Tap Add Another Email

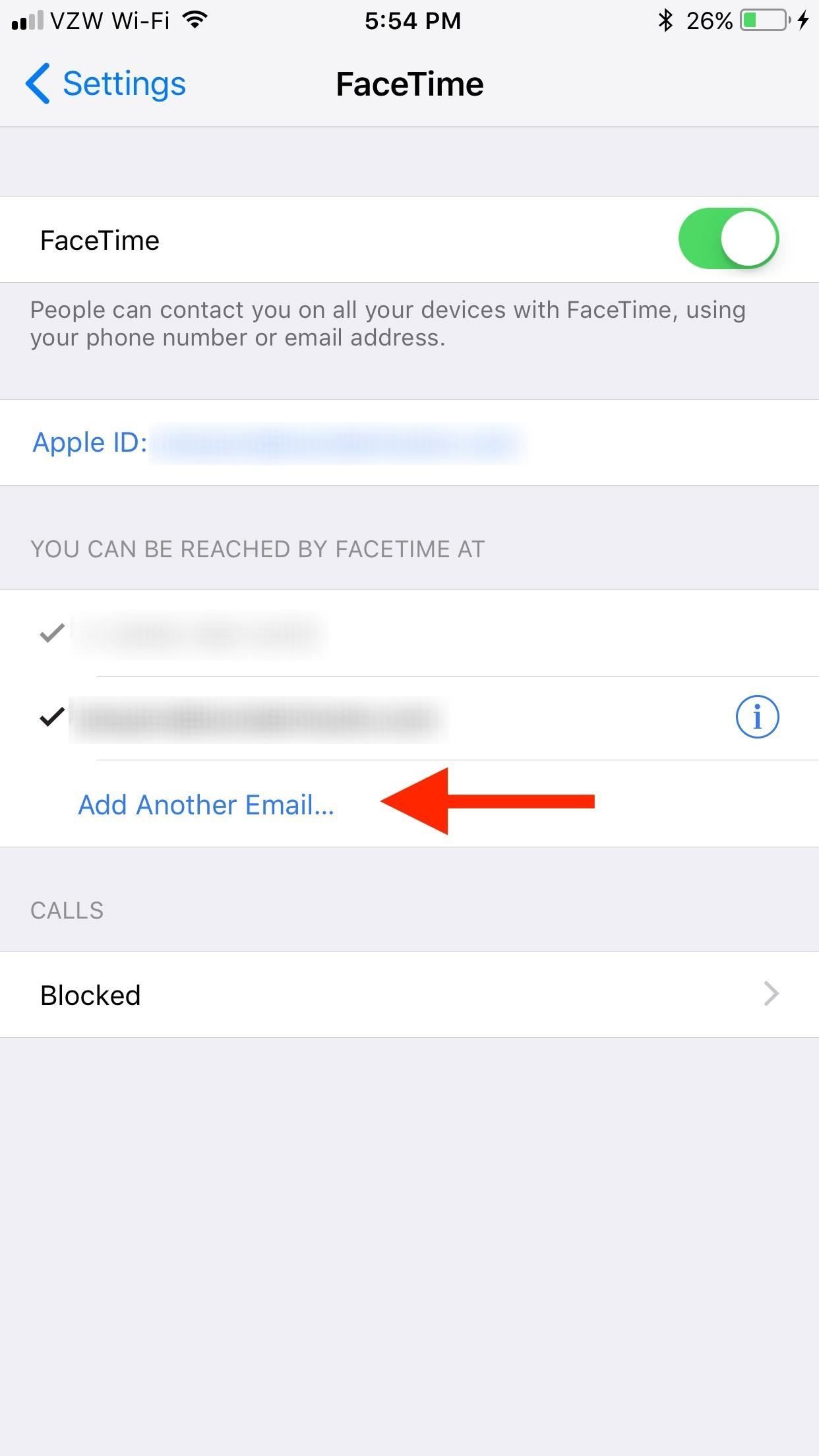click(206, 804)
